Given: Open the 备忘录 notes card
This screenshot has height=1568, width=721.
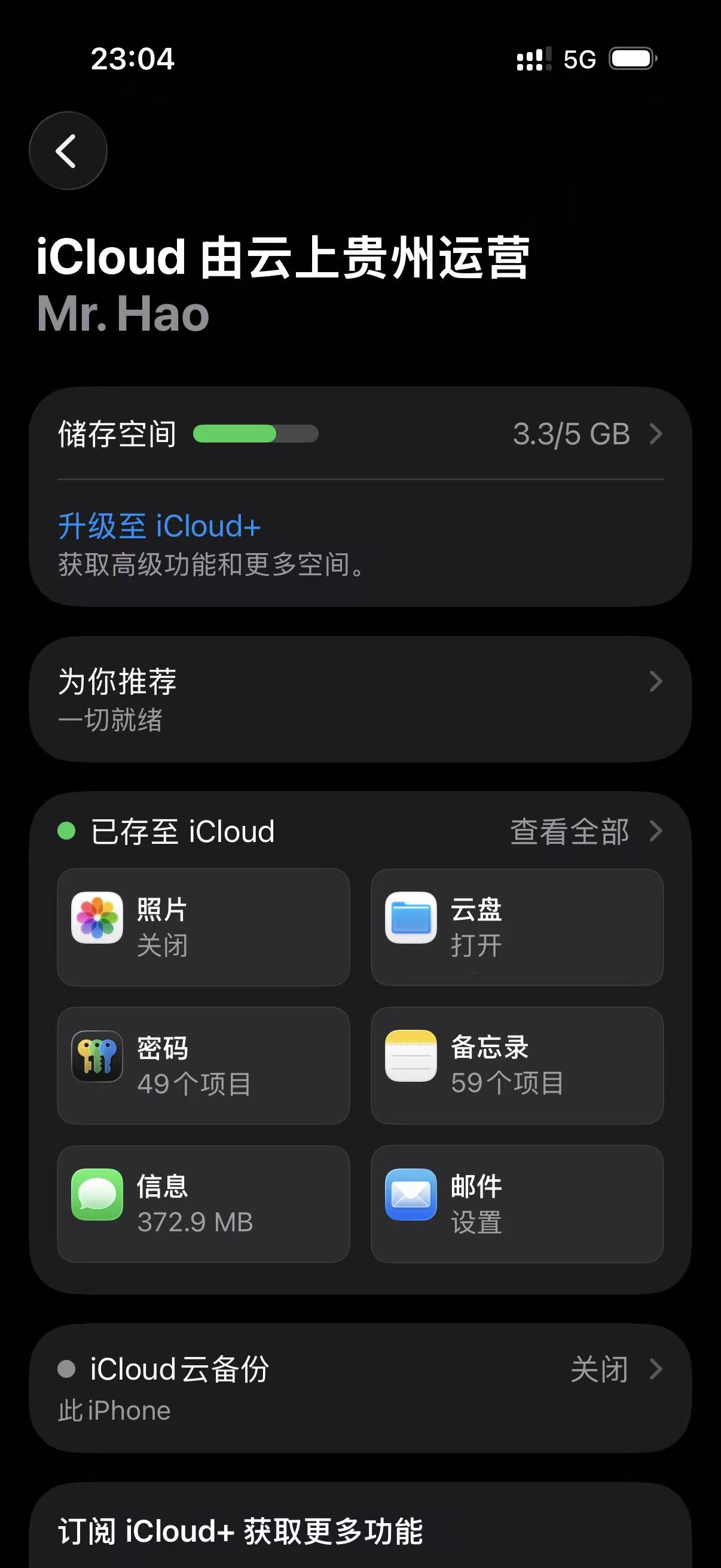Looking at the screenshot, I should click(x=517, y=1065).
